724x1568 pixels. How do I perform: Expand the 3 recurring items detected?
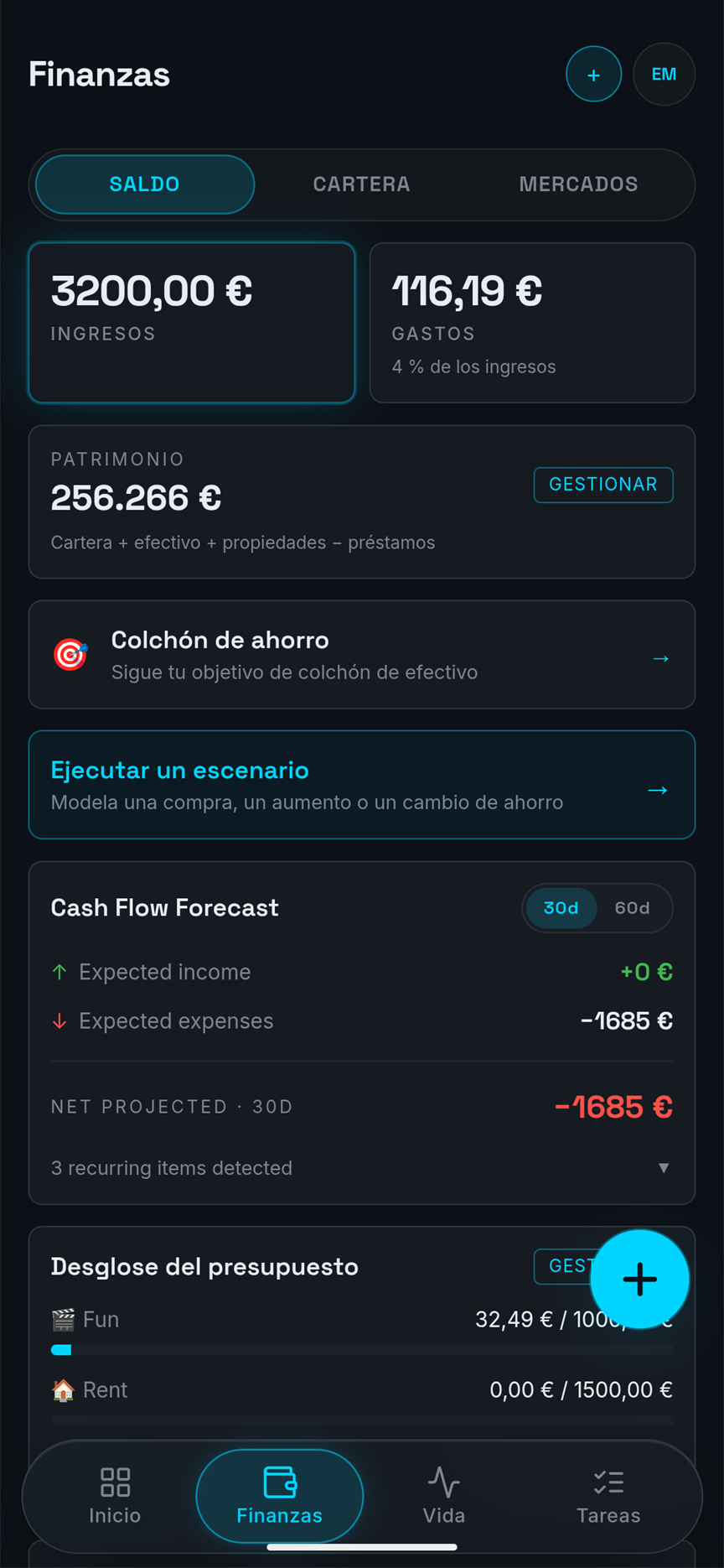(362, 1168)
